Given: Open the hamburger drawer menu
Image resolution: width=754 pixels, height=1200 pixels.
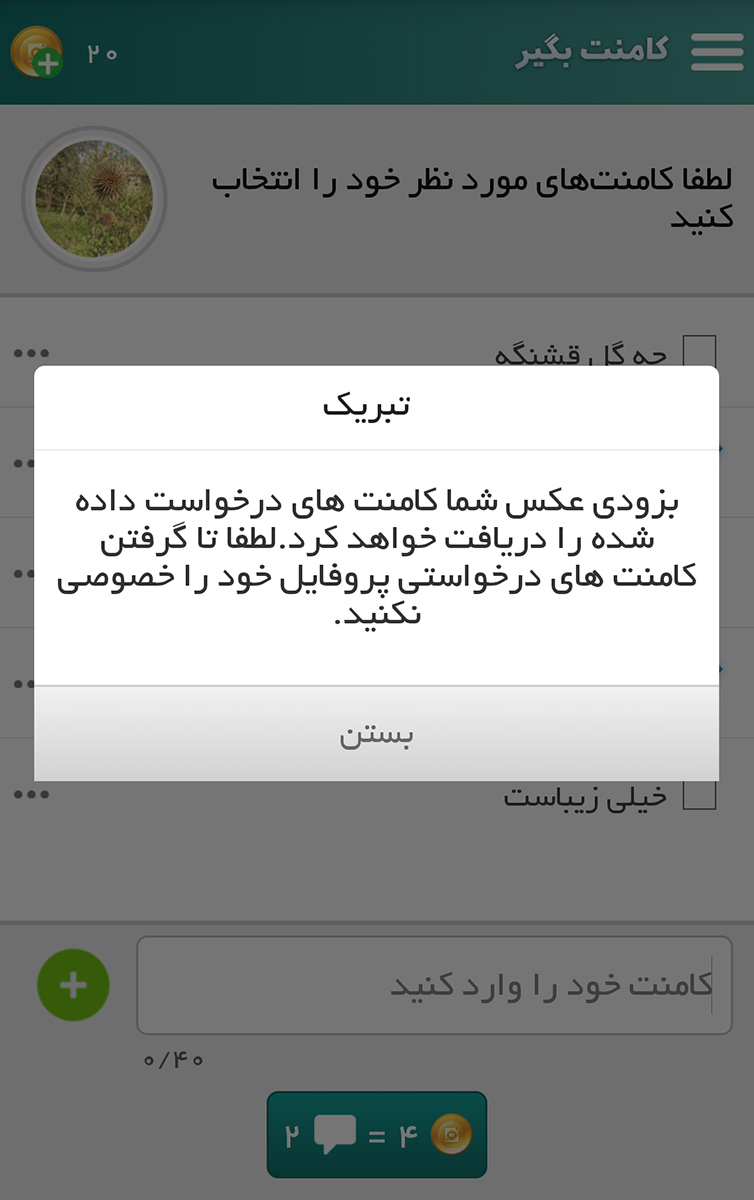Looking at the screenshot, I should [x=716, y=52].
